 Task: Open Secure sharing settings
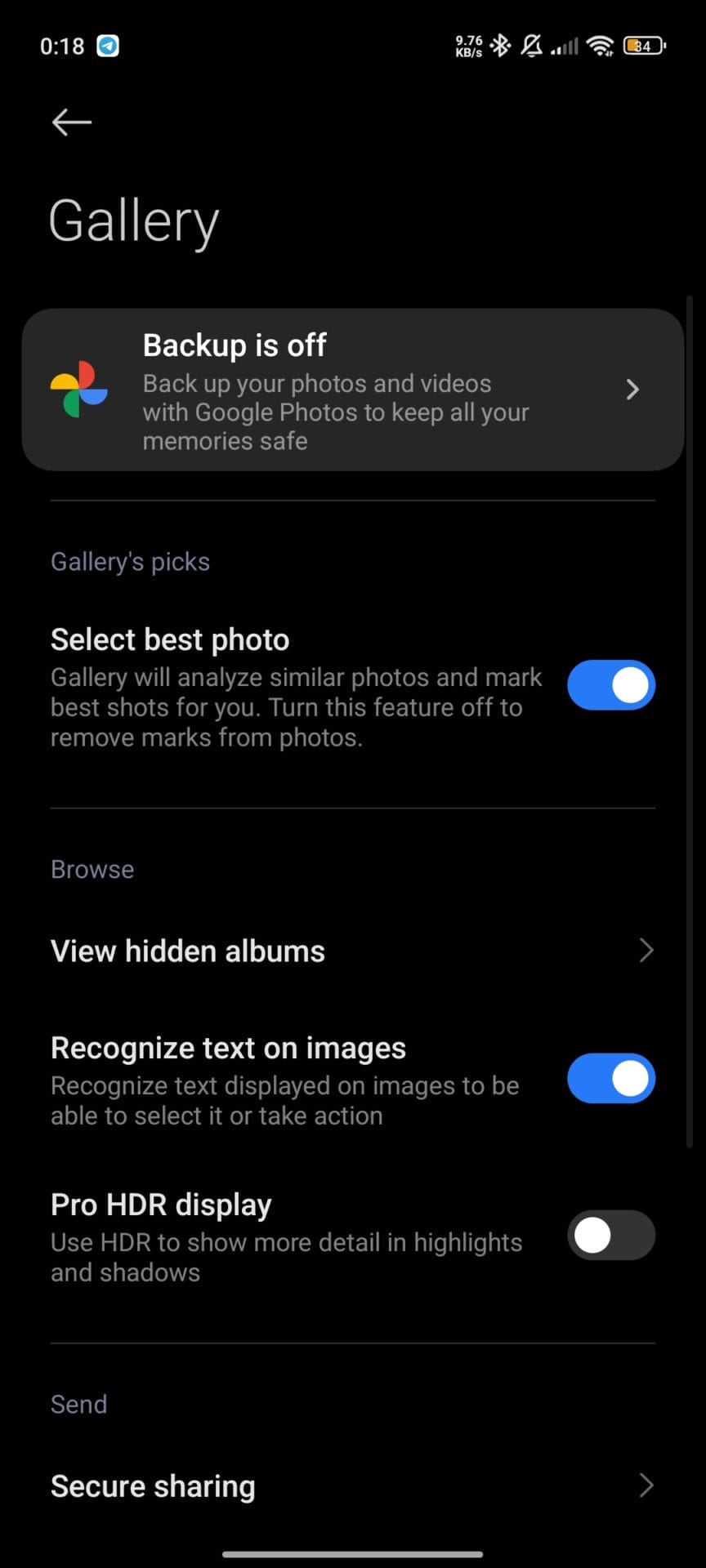[353, 1486]
